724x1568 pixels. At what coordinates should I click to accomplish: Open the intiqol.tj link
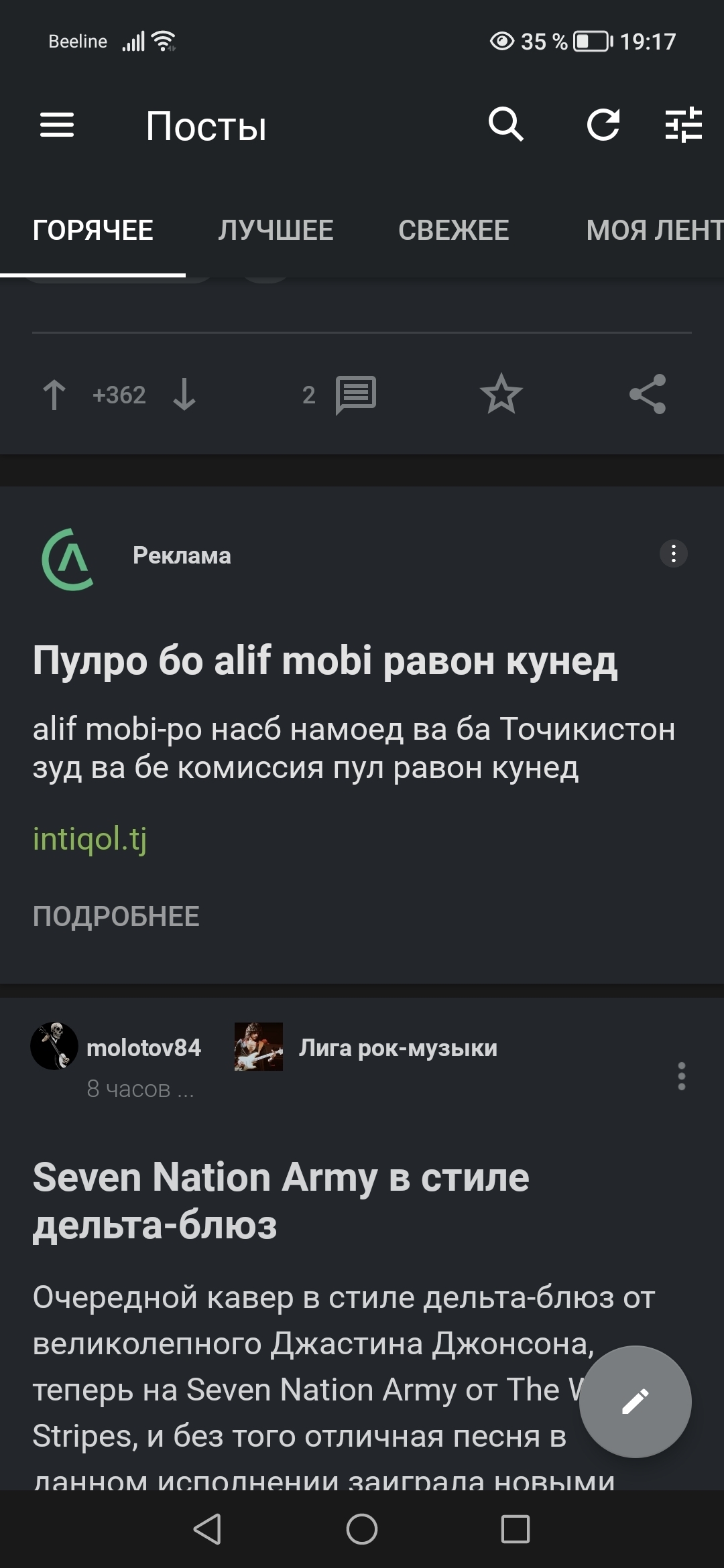tap(90, 839)
